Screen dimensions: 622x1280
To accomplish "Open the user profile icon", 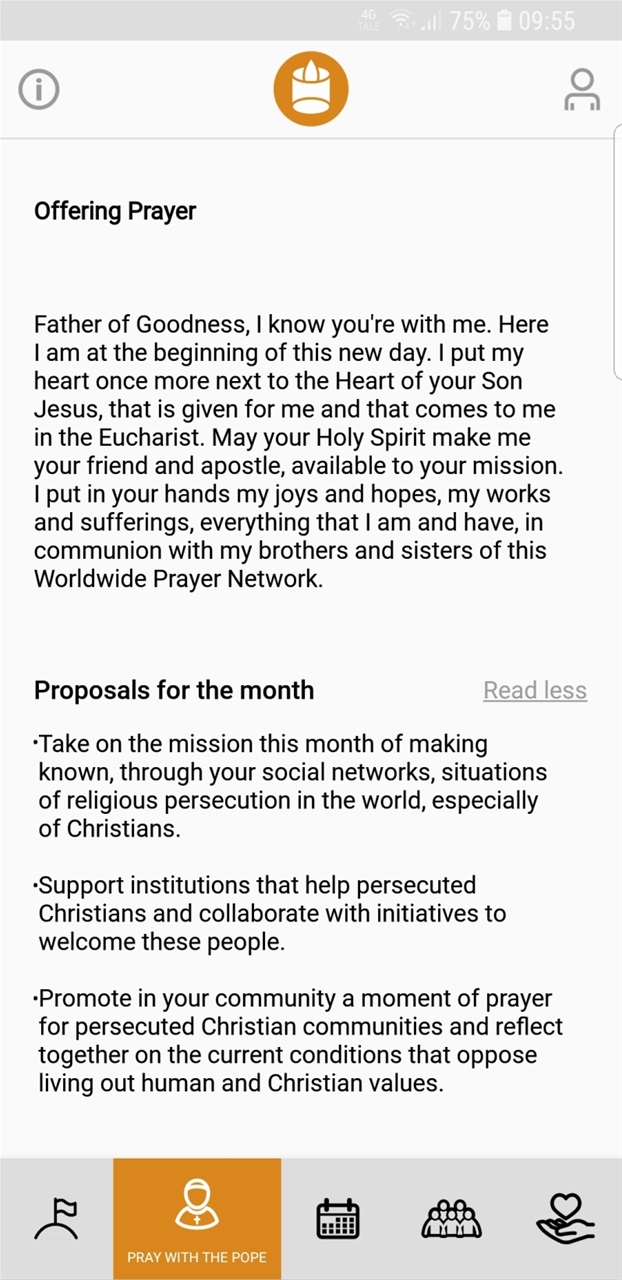I will click(x=581, y=89).
